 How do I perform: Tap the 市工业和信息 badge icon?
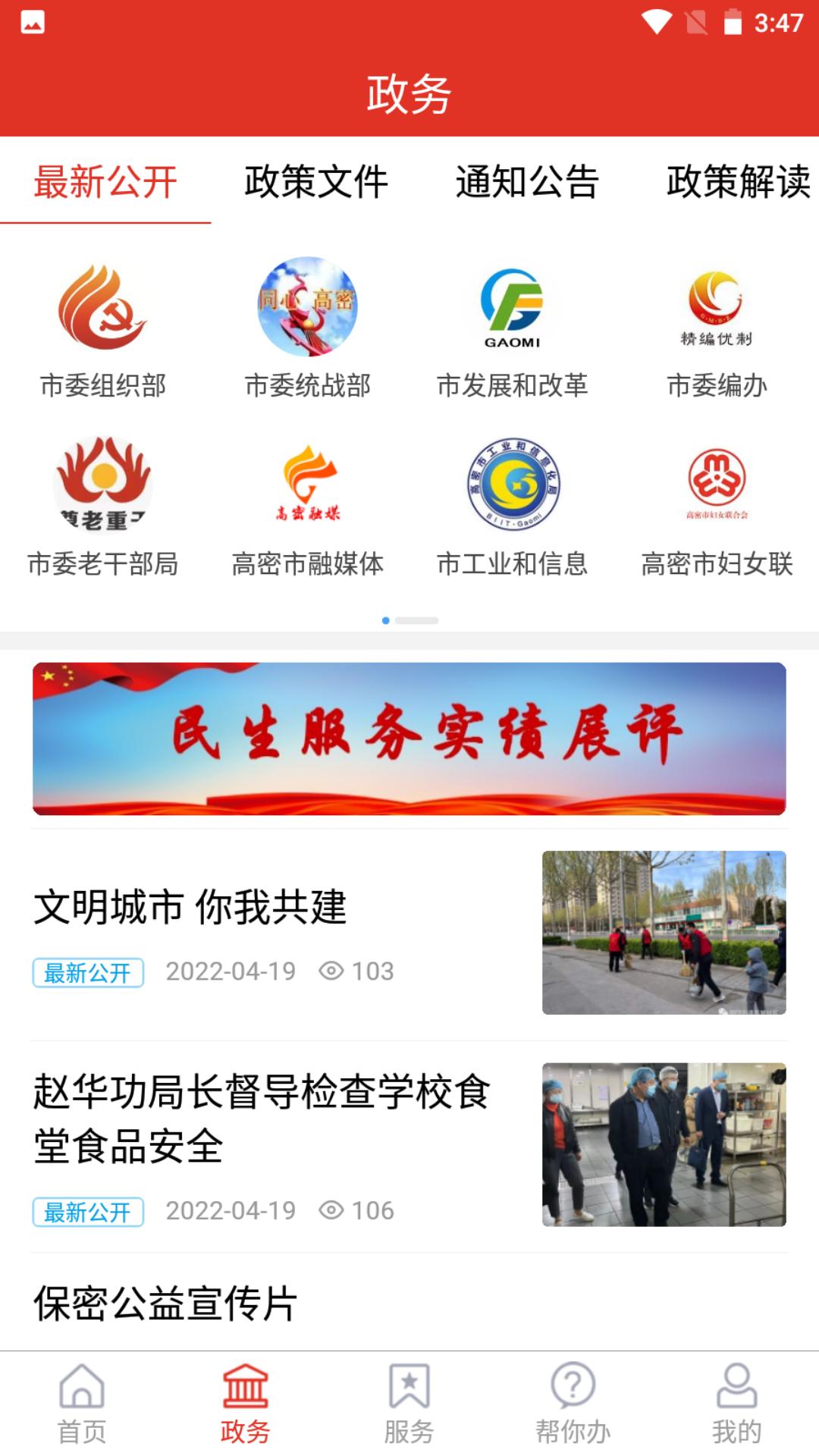(x=510, y=485)
